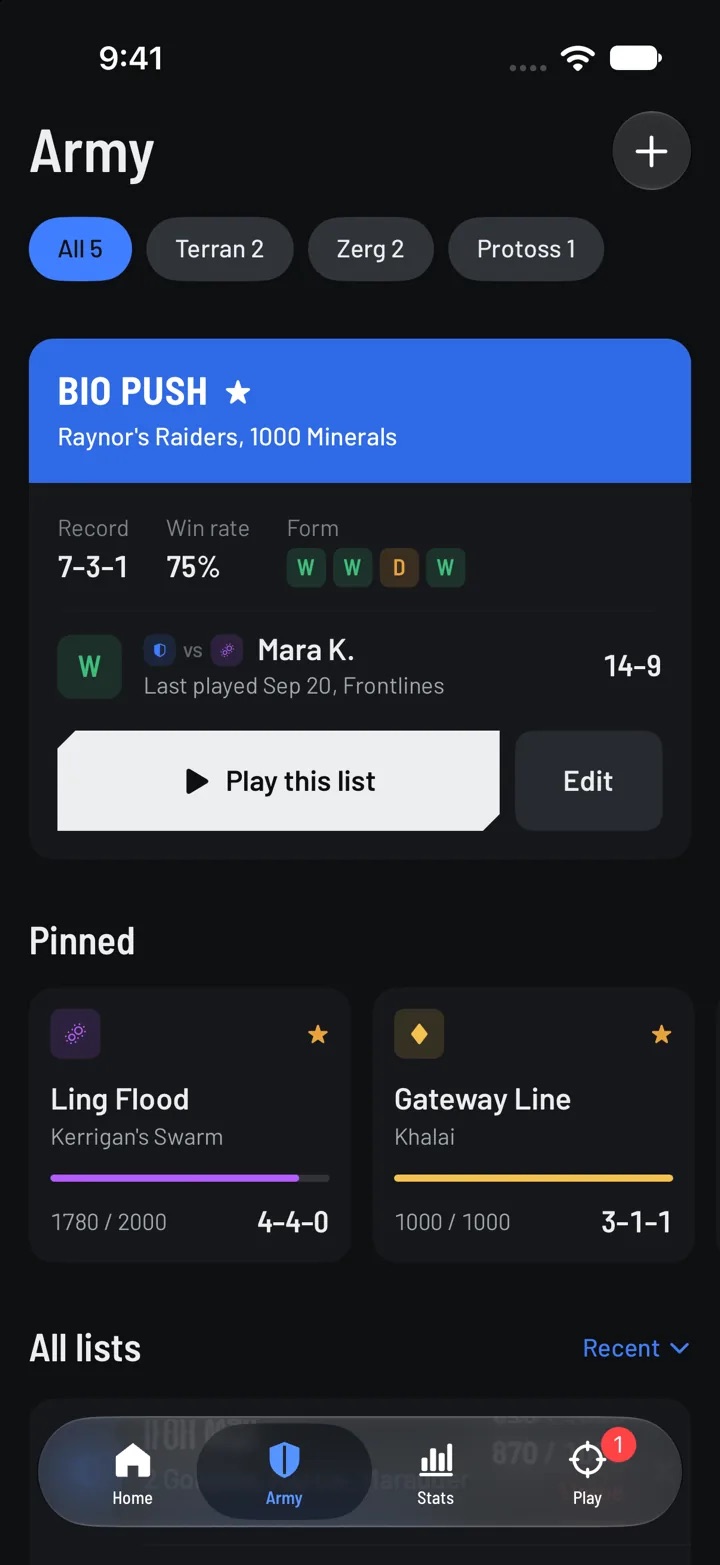720x1565 pixels.
Task: Go to the Home tab
Action: tap(132, 1473)
